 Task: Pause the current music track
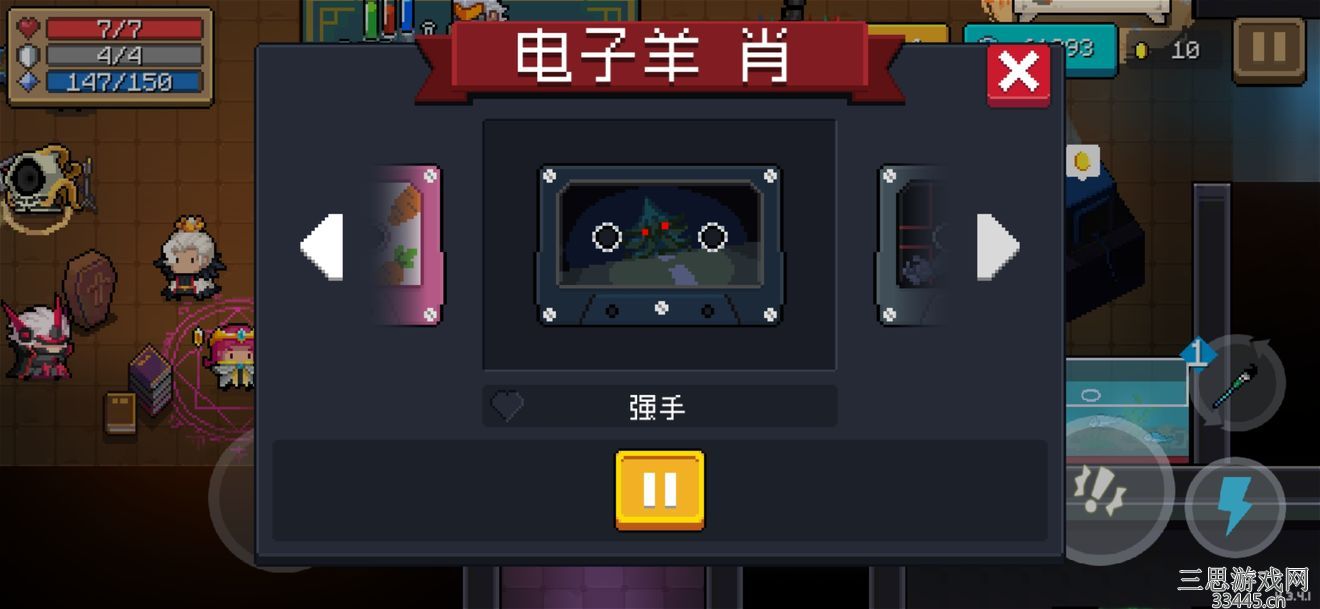(x=659, y=490)
